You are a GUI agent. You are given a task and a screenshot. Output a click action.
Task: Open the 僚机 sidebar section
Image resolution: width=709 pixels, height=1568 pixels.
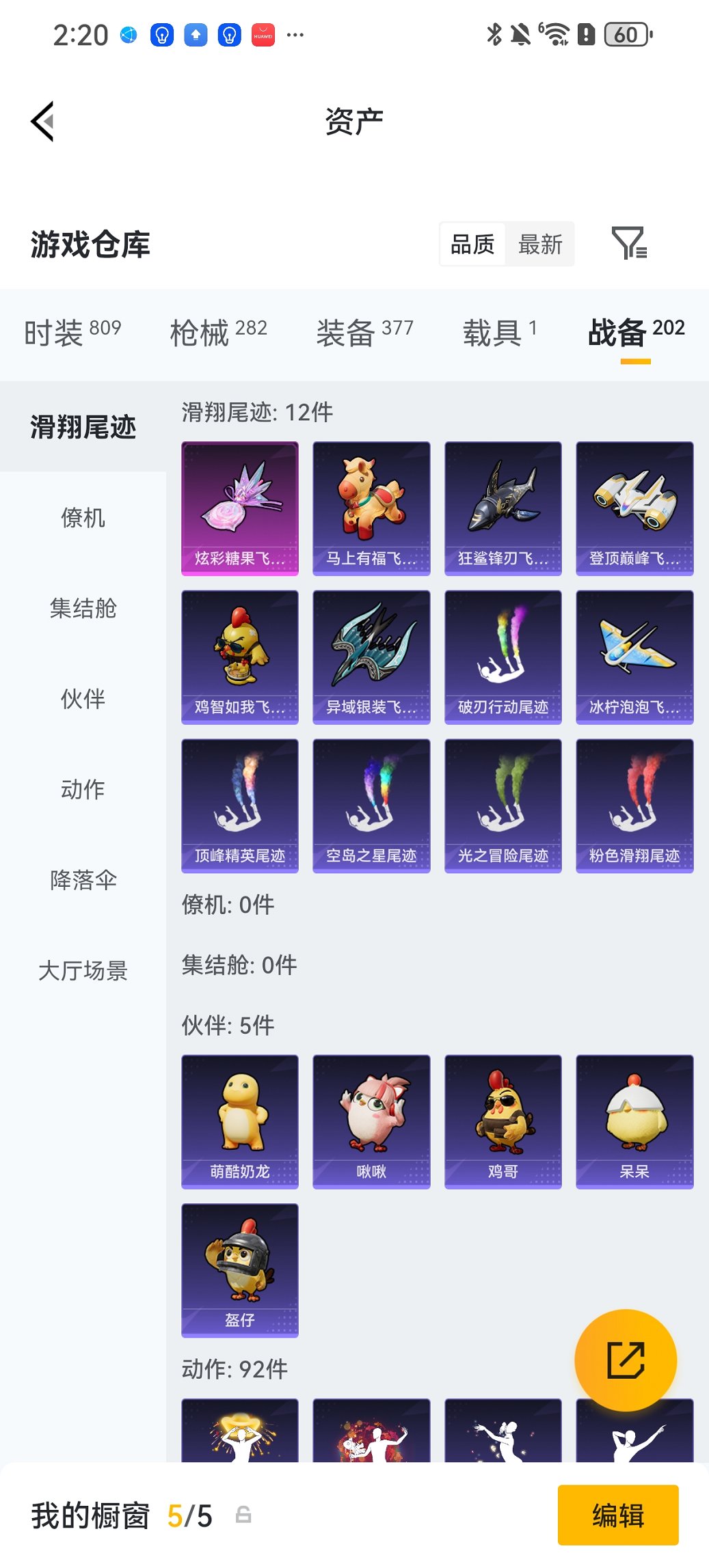coord(83,519)
